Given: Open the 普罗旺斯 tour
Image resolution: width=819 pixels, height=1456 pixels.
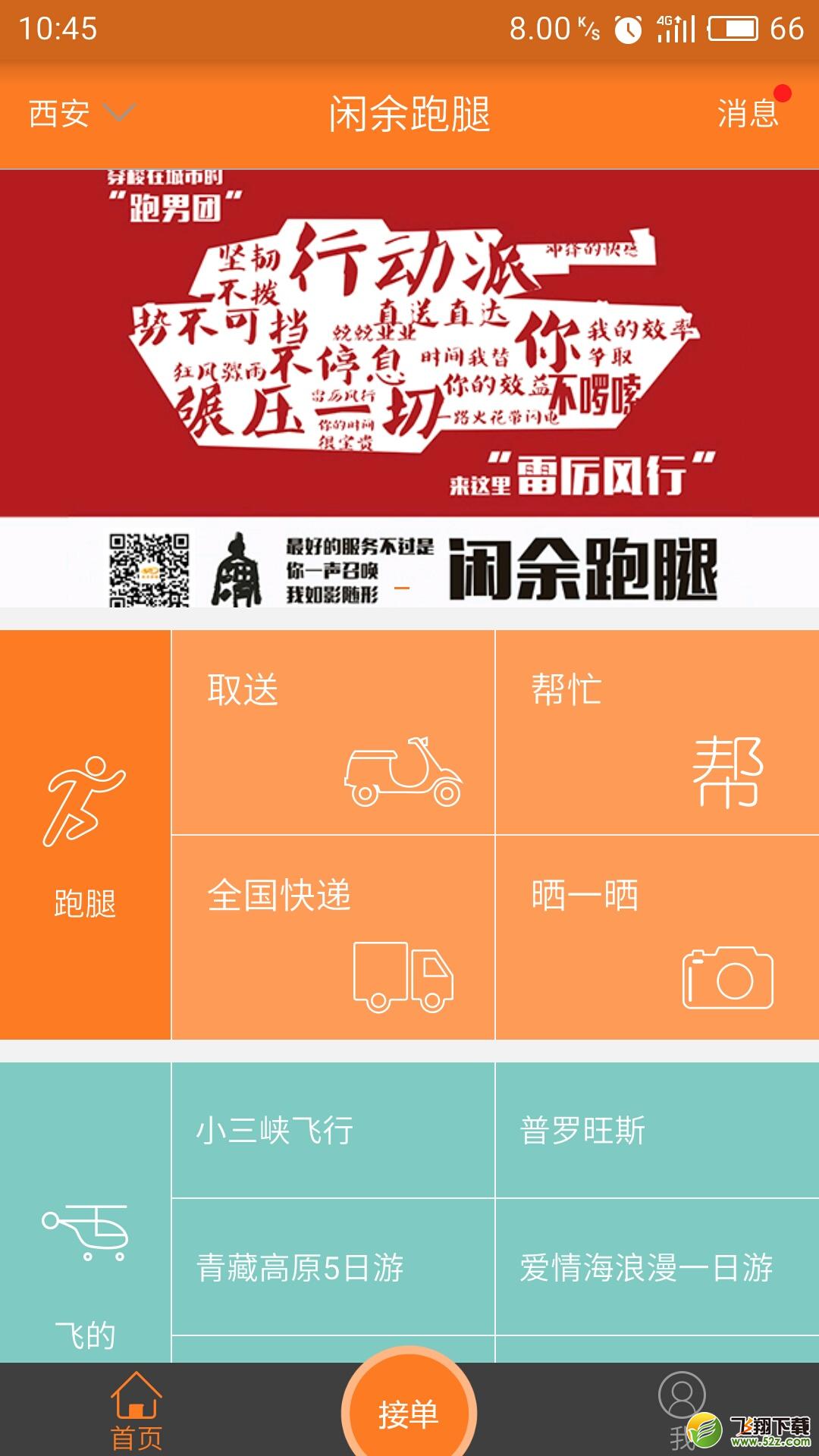Looking at the screenshot, I should (657, 1130).
